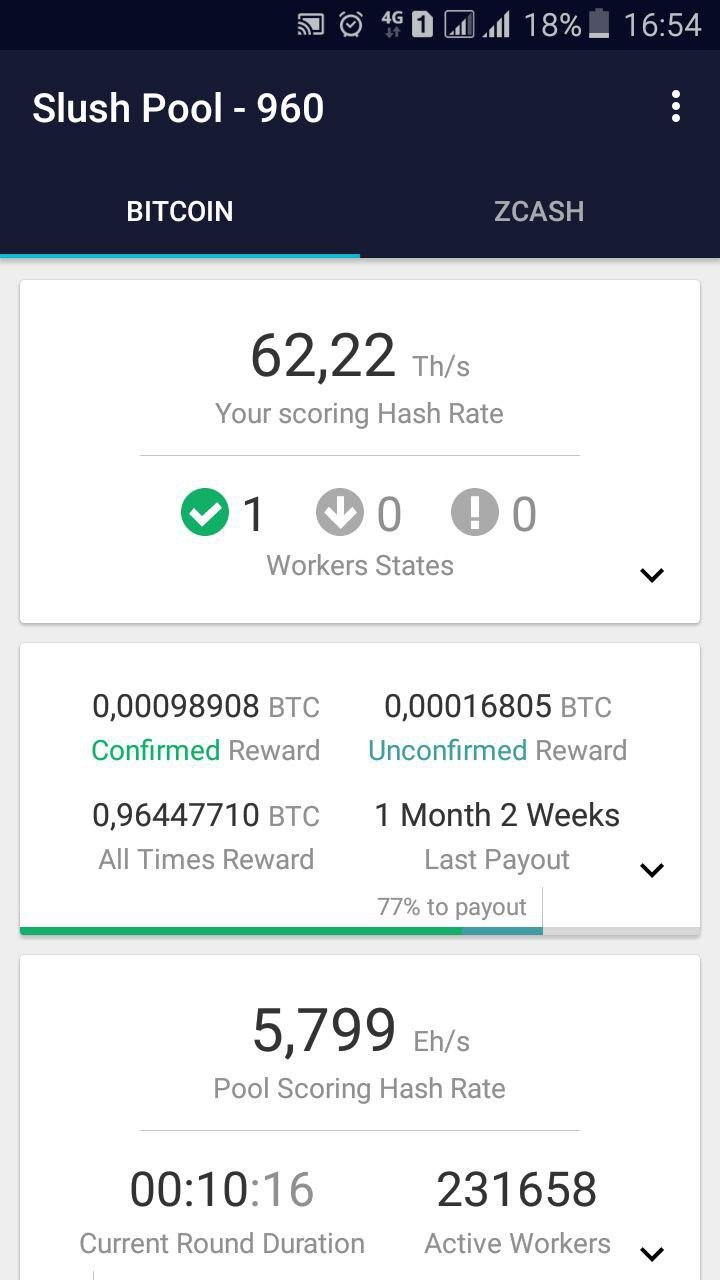Expand the Pool Scoring Hash Rate card

(x=652, y=1254)
